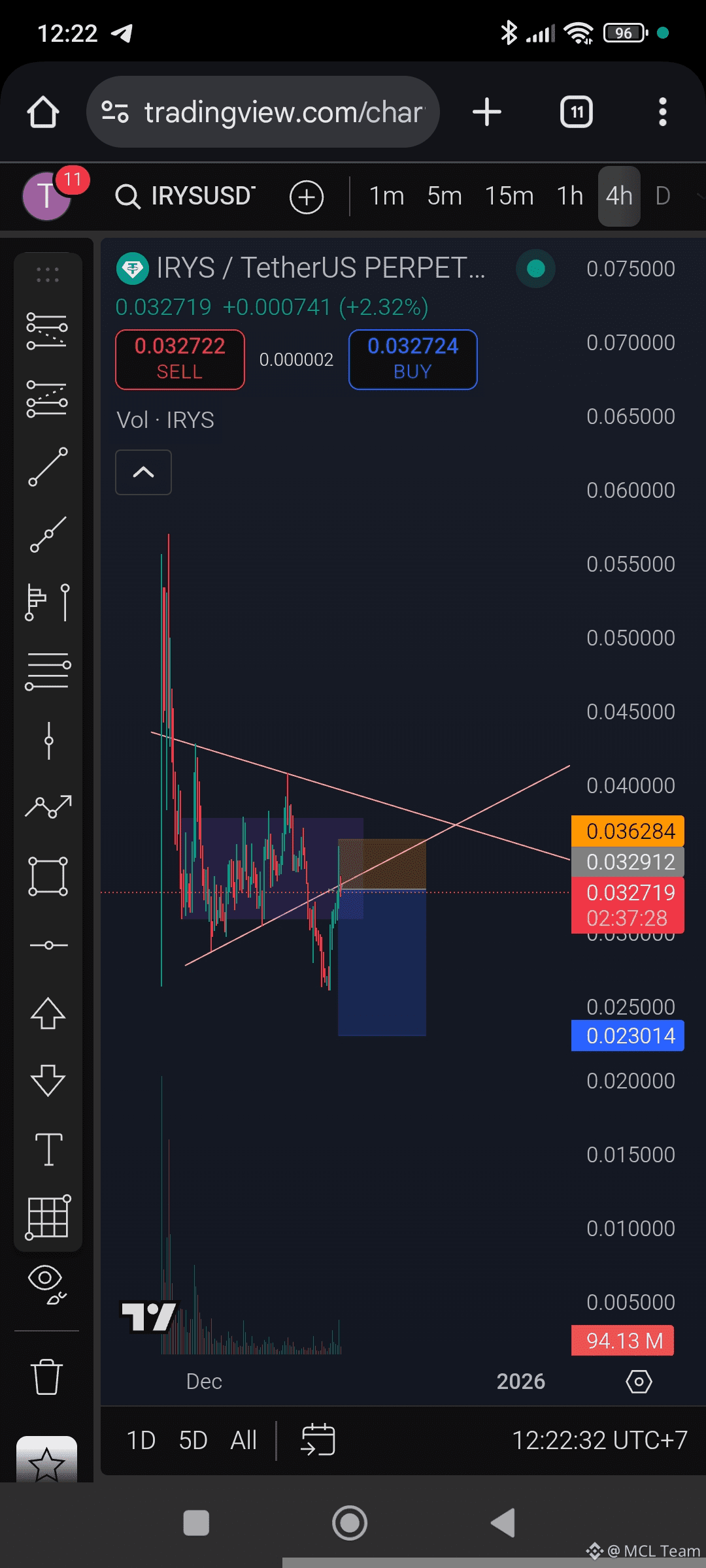Tap the BUY button at 0.032724
Image resolution: width=706 pixels, height=1568 pixels.
pyautogui.click(x=412, y=359)
